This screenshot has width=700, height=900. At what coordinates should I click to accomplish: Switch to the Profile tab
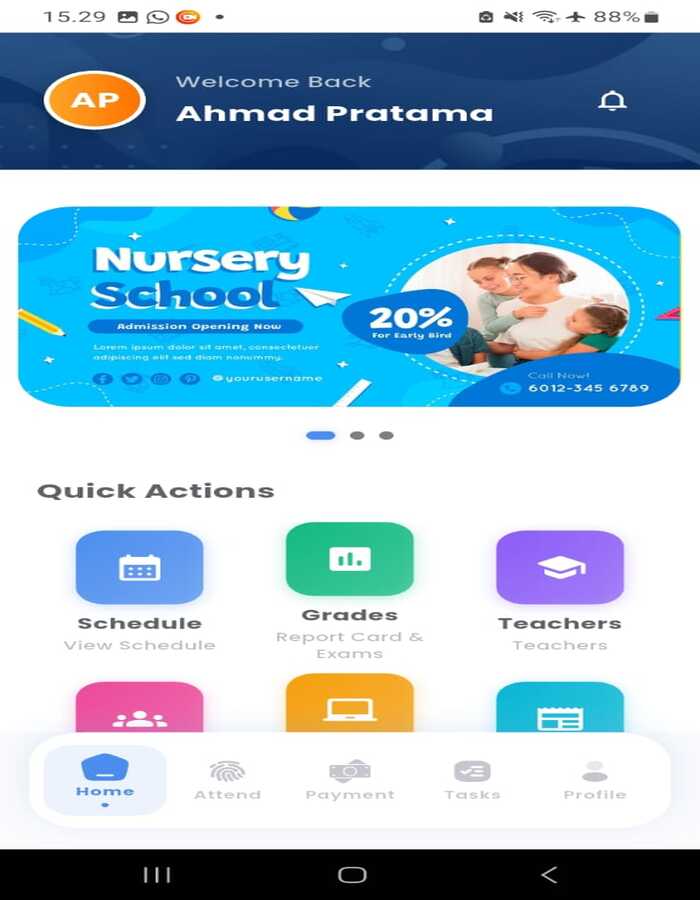click(594, 780)
